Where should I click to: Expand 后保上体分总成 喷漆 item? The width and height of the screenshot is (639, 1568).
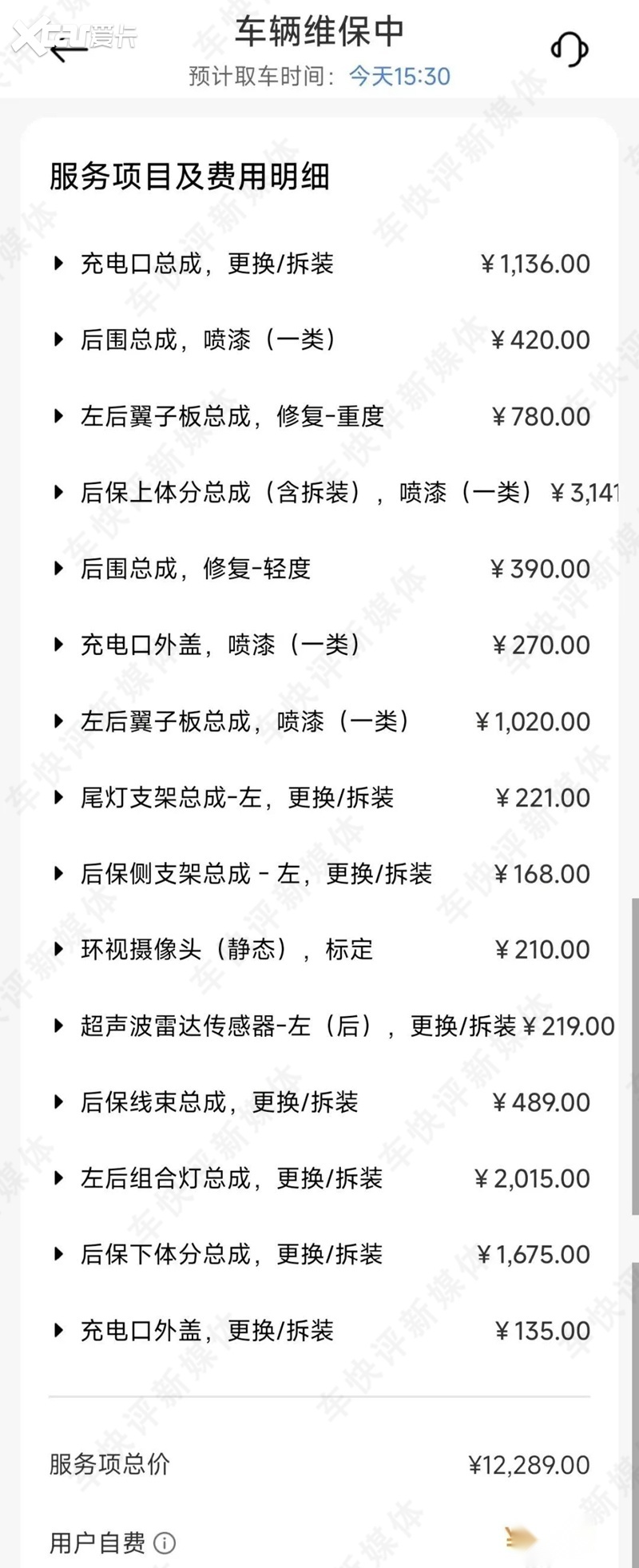[x=58, y=492]
